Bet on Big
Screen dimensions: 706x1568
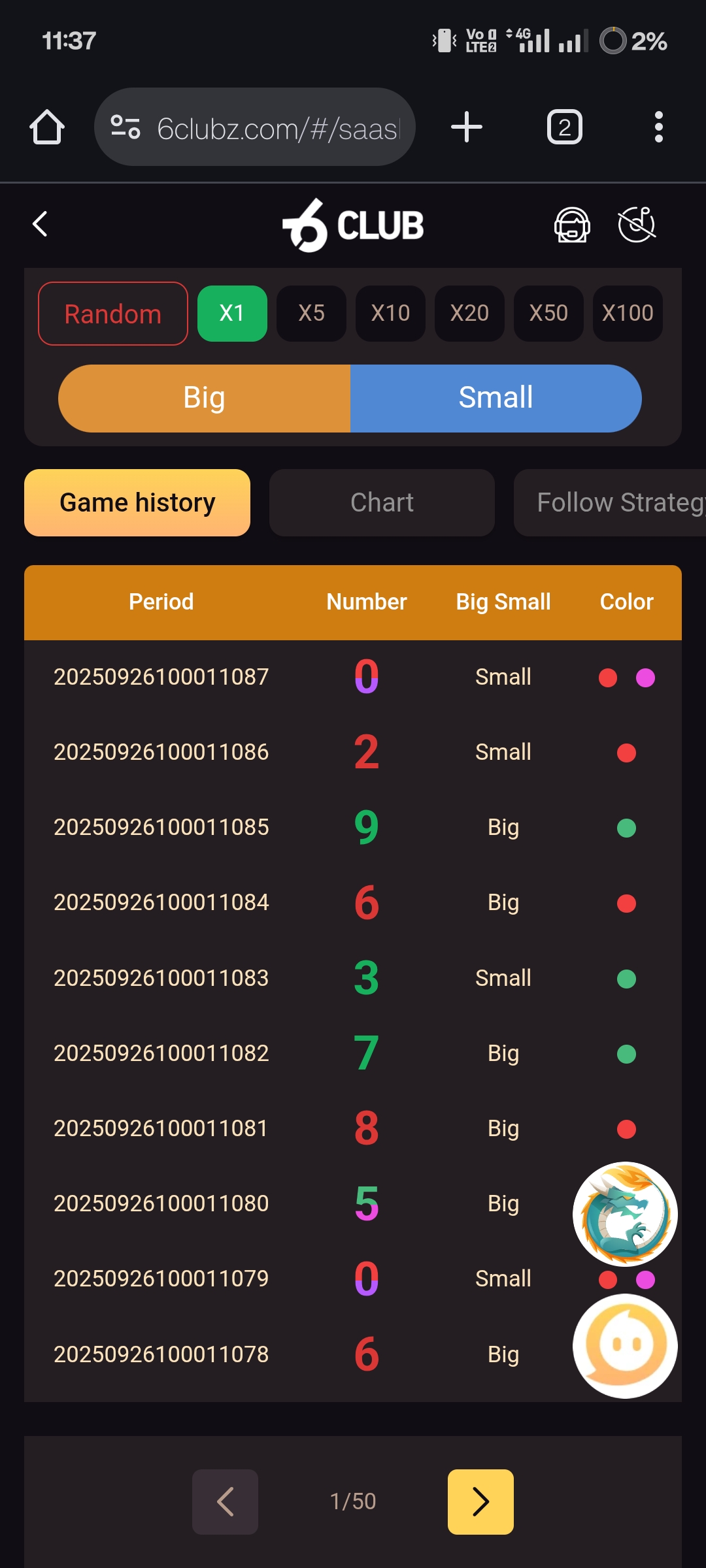(x=205, y=398)
